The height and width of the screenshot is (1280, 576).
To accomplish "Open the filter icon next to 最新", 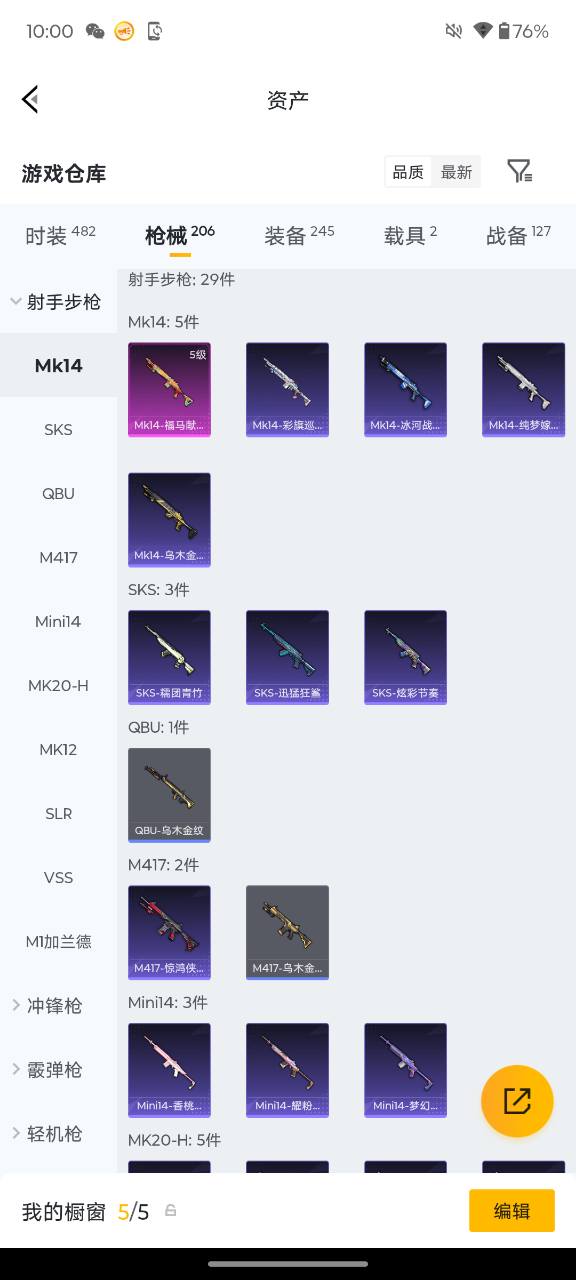I will pos(519,171).
